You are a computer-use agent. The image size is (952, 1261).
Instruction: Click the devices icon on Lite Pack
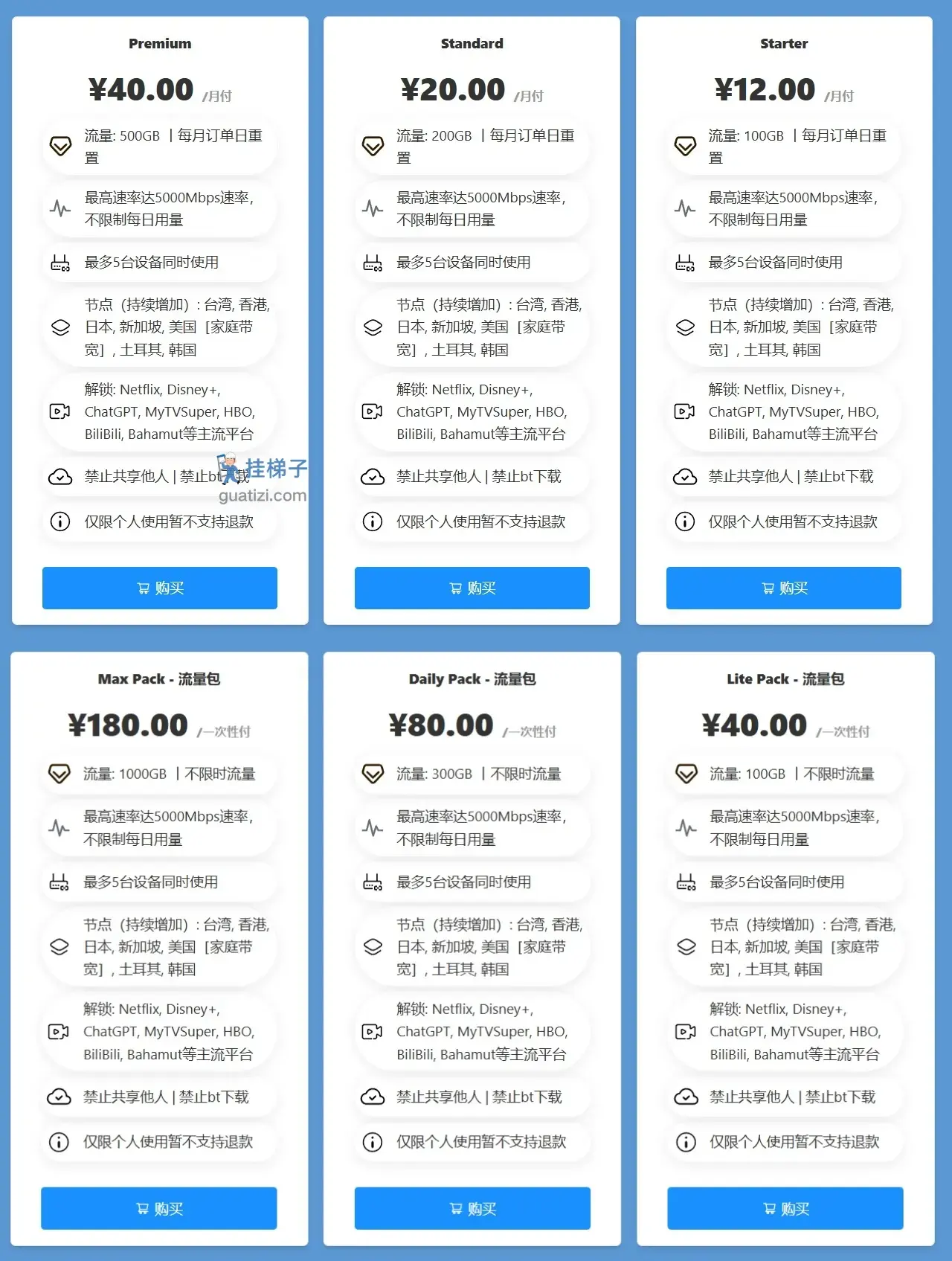tap(685, 882)
